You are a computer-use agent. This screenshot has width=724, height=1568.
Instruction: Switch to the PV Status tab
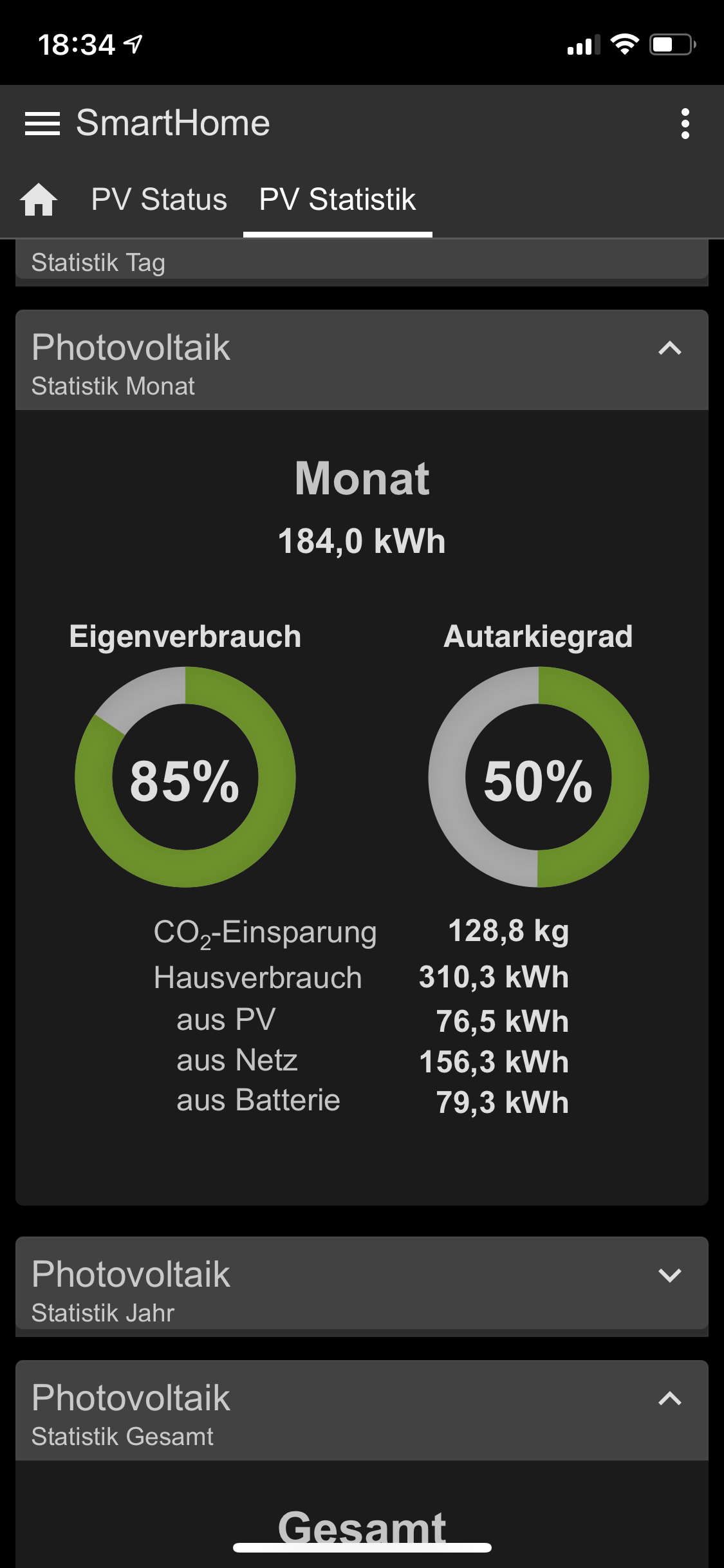(159, 199)
